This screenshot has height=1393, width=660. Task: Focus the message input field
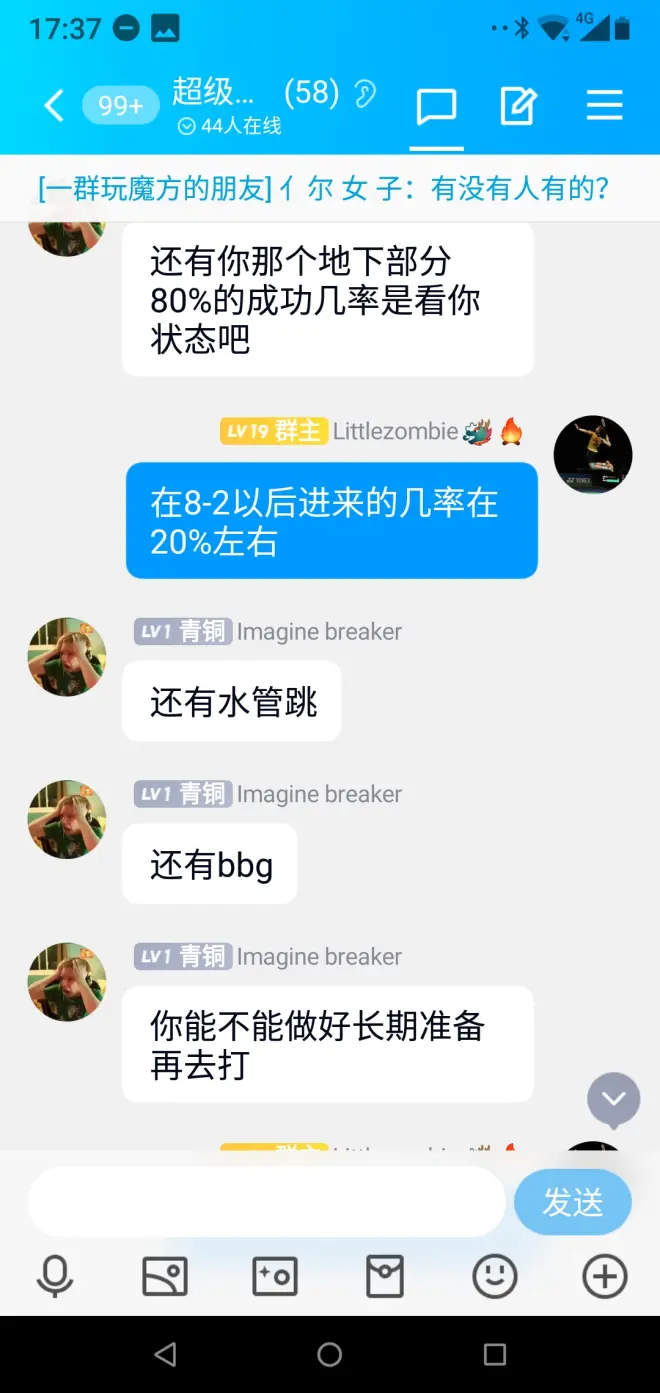coord(266,1202)
